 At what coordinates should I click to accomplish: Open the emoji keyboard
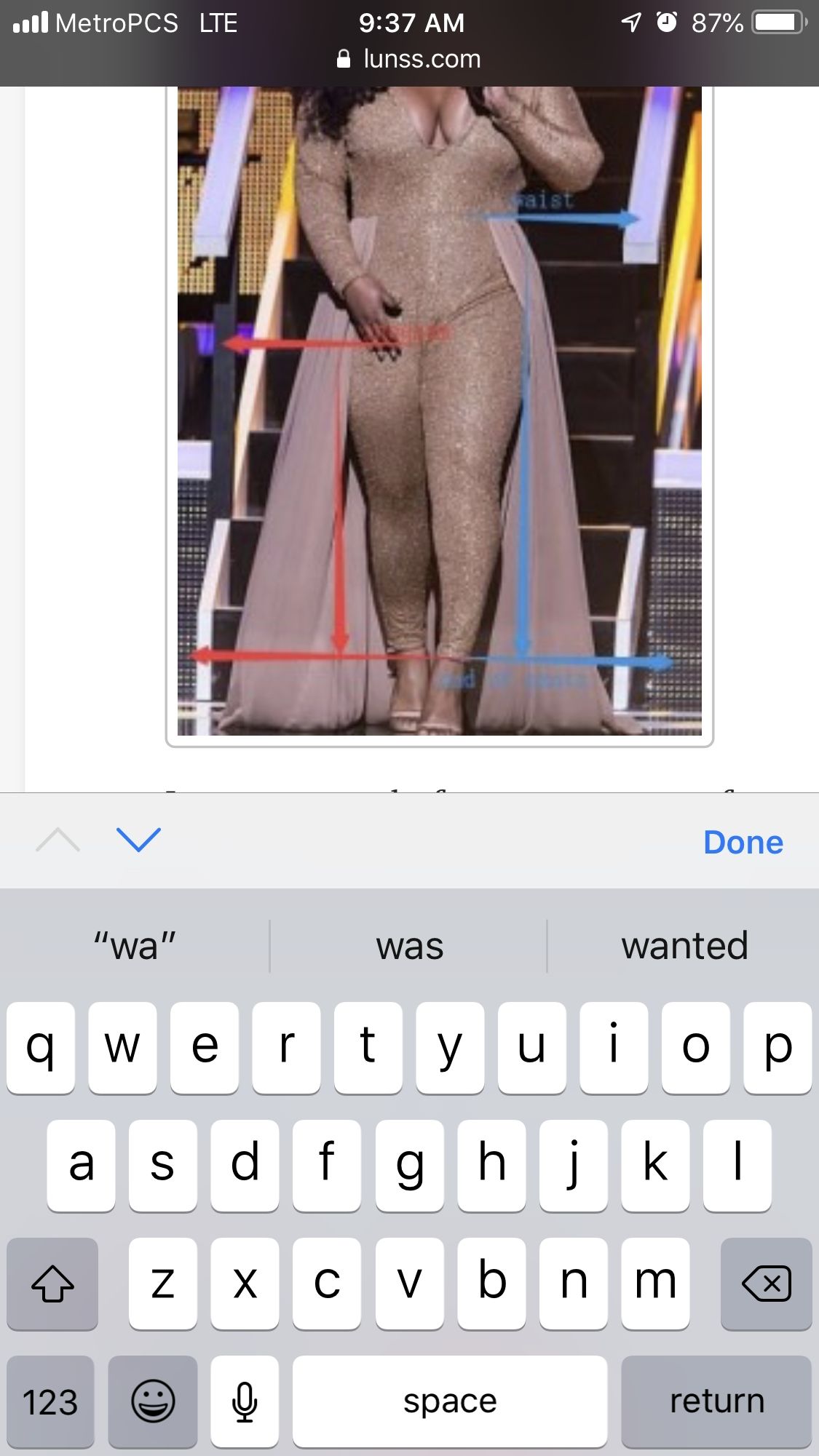coord(153,1401)
